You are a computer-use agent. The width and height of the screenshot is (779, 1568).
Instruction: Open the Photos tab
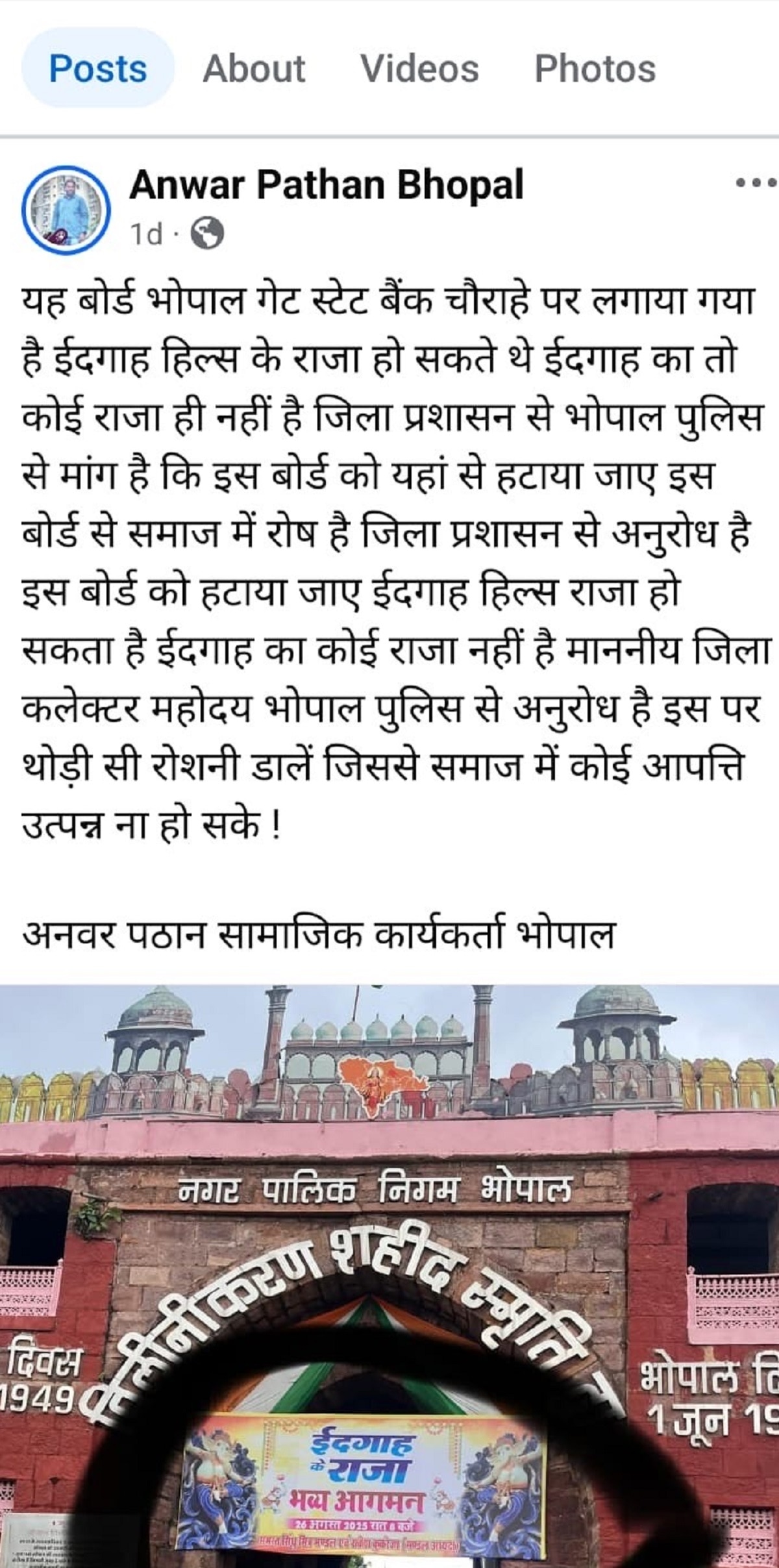coord(595,69)
